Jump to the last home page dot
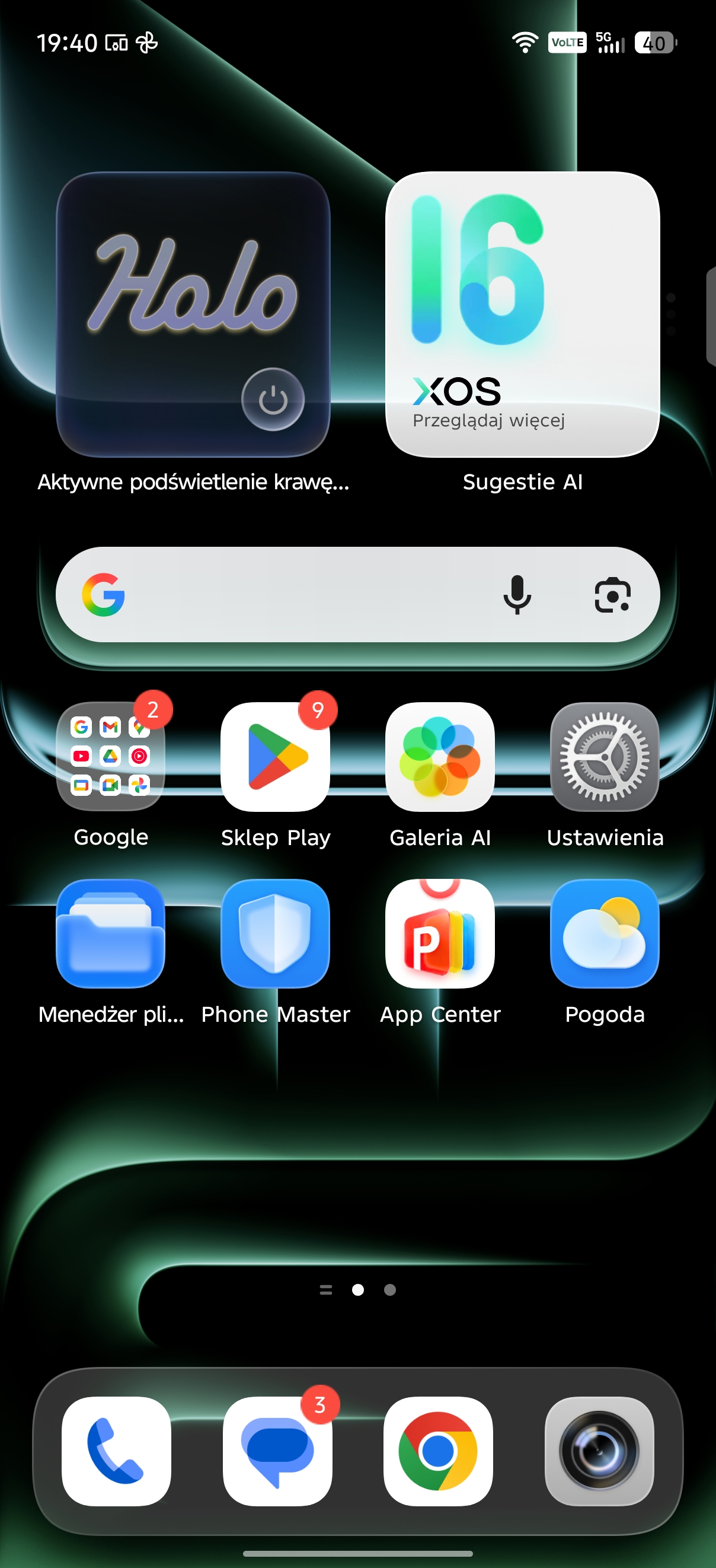 click(x=390, y=1290)
